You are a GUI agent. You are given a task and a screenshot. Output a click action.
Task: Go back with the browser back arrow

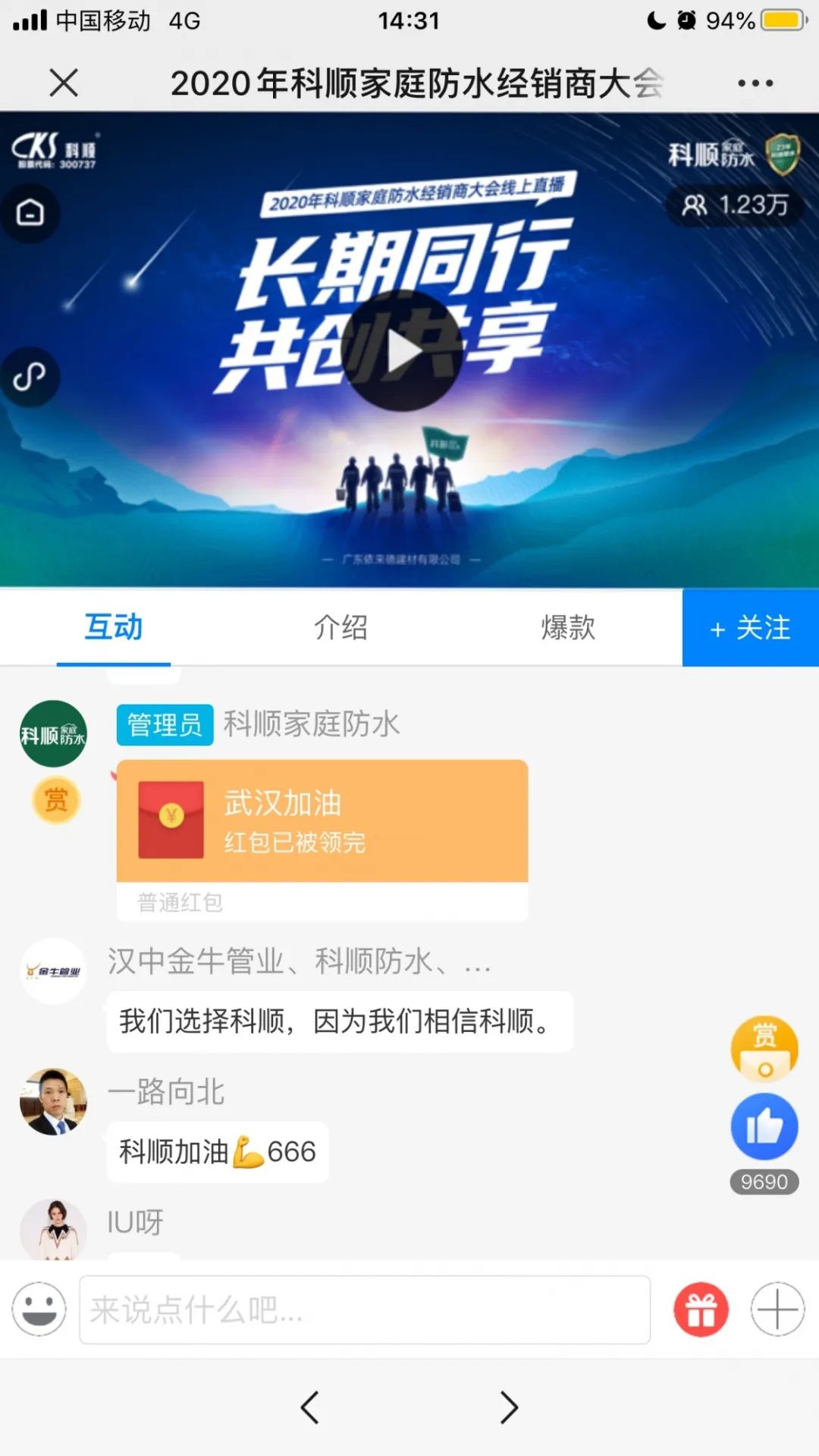(309, 1408)
